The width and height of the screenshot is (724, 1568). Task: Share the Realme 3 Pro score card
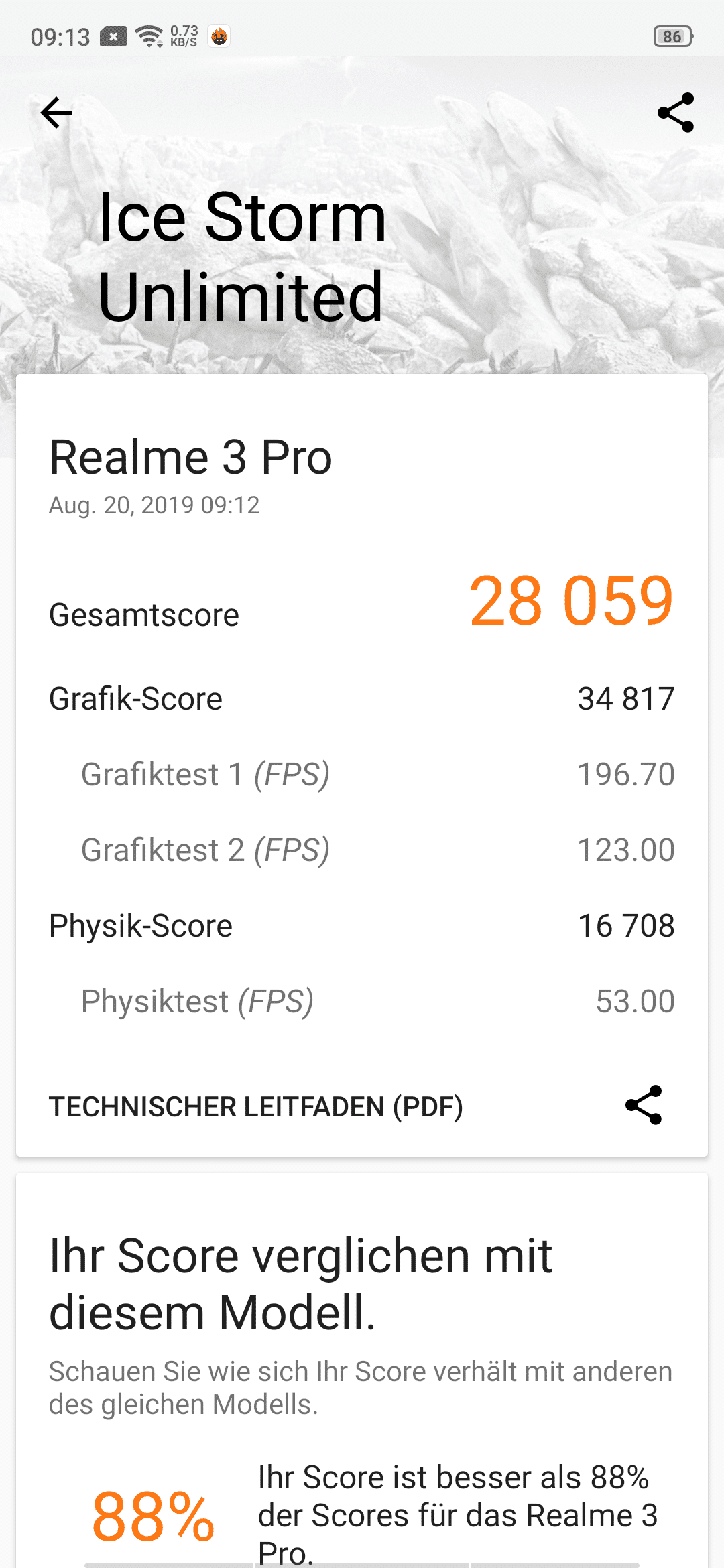point(644,1105)
